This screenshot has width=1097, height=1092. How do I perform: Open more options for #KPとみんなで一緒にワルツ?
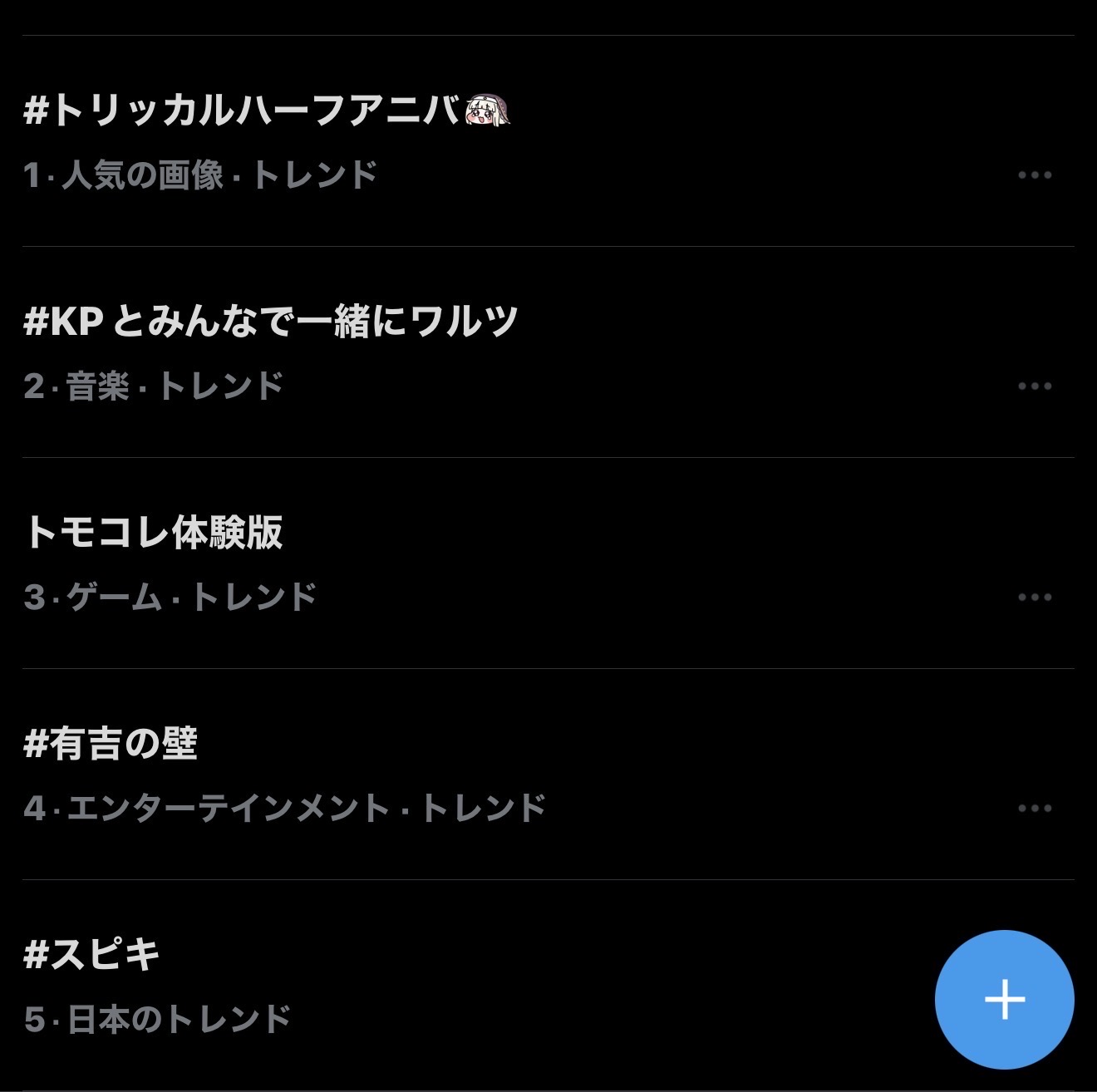1035,386
